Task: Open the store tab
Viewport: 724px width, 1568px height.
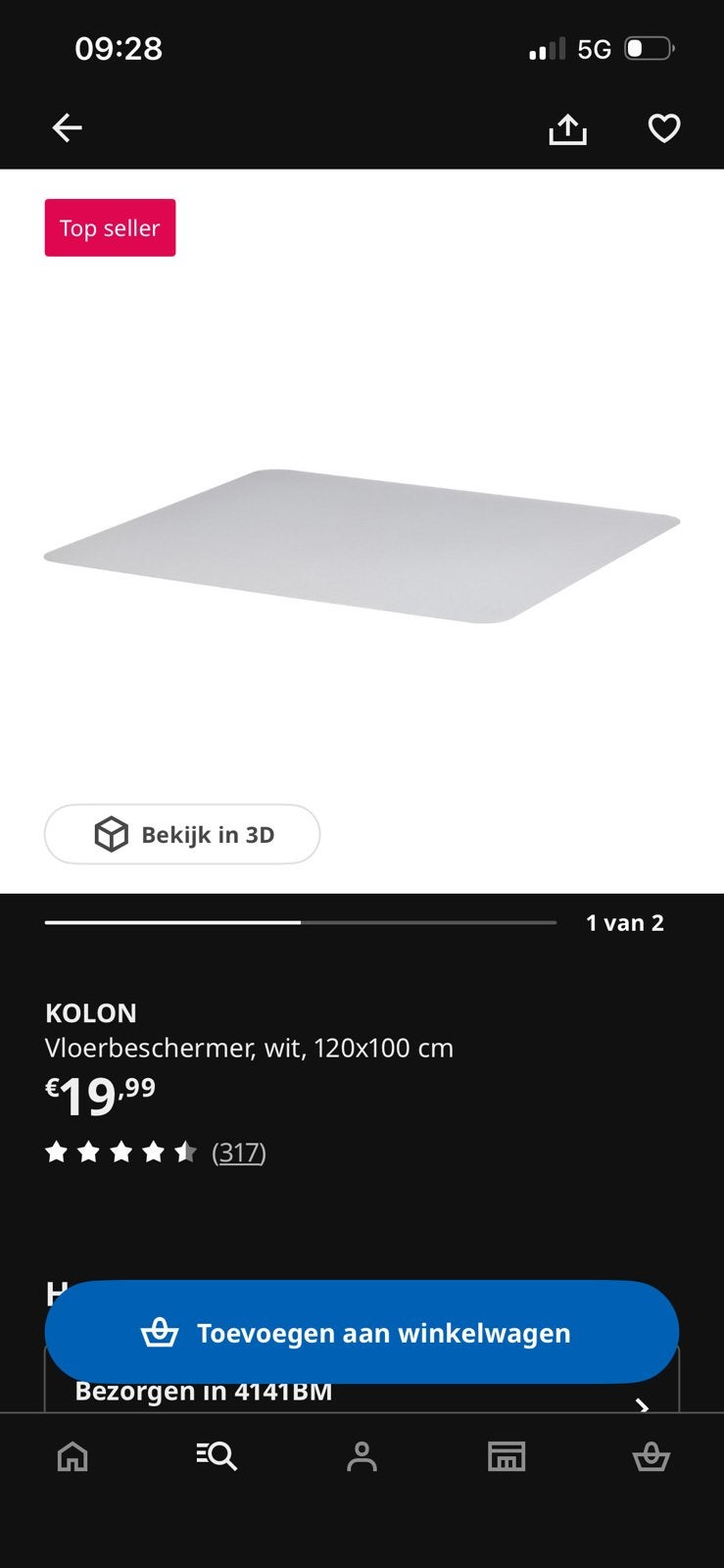Action: pyautogui.click(x=507, y=1457)
